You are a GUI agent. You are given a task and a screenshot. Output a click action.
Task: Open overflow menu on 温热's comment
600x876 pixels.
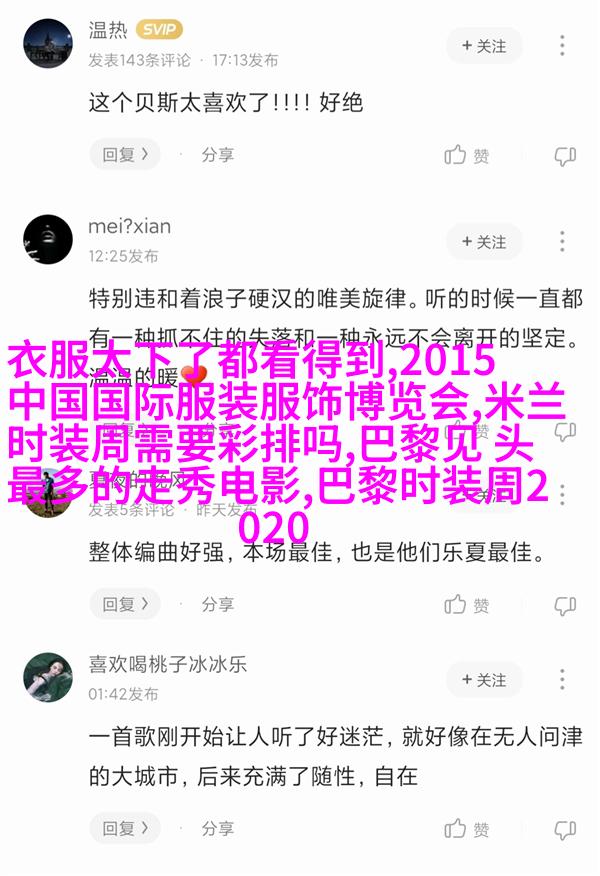point(563,46)
